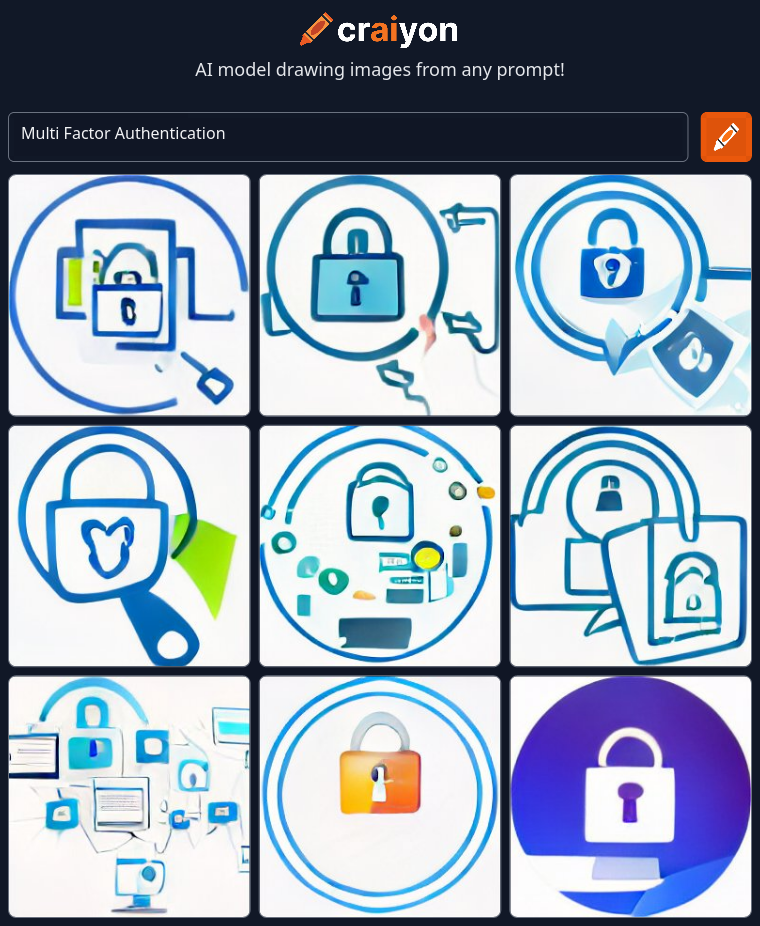The width and height of the screenshot is (760, 926).
Task: Open the orange padlock image
Action: pyautogui.click(x=380, y=797)
